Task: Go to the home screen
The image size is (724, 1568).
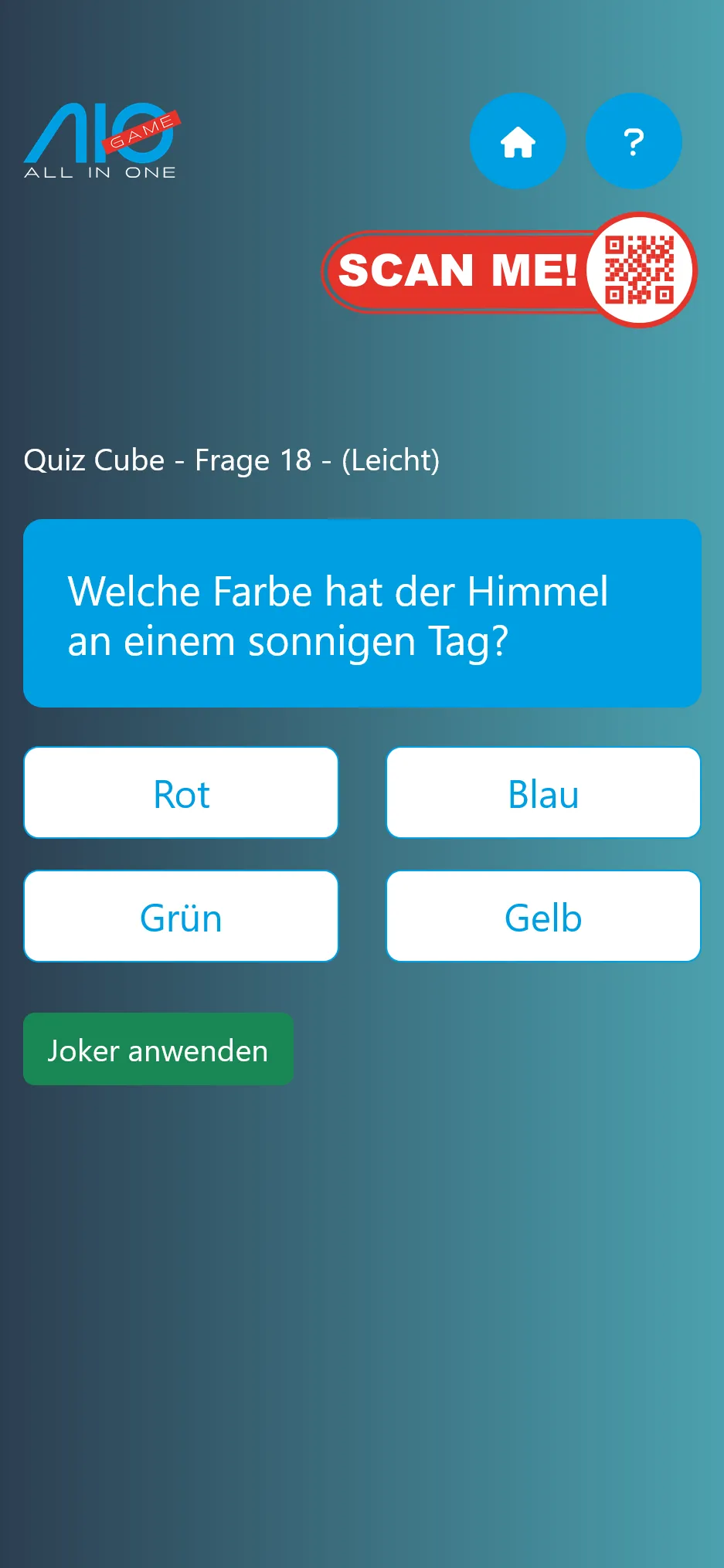Action: click(x=518, y=141)
